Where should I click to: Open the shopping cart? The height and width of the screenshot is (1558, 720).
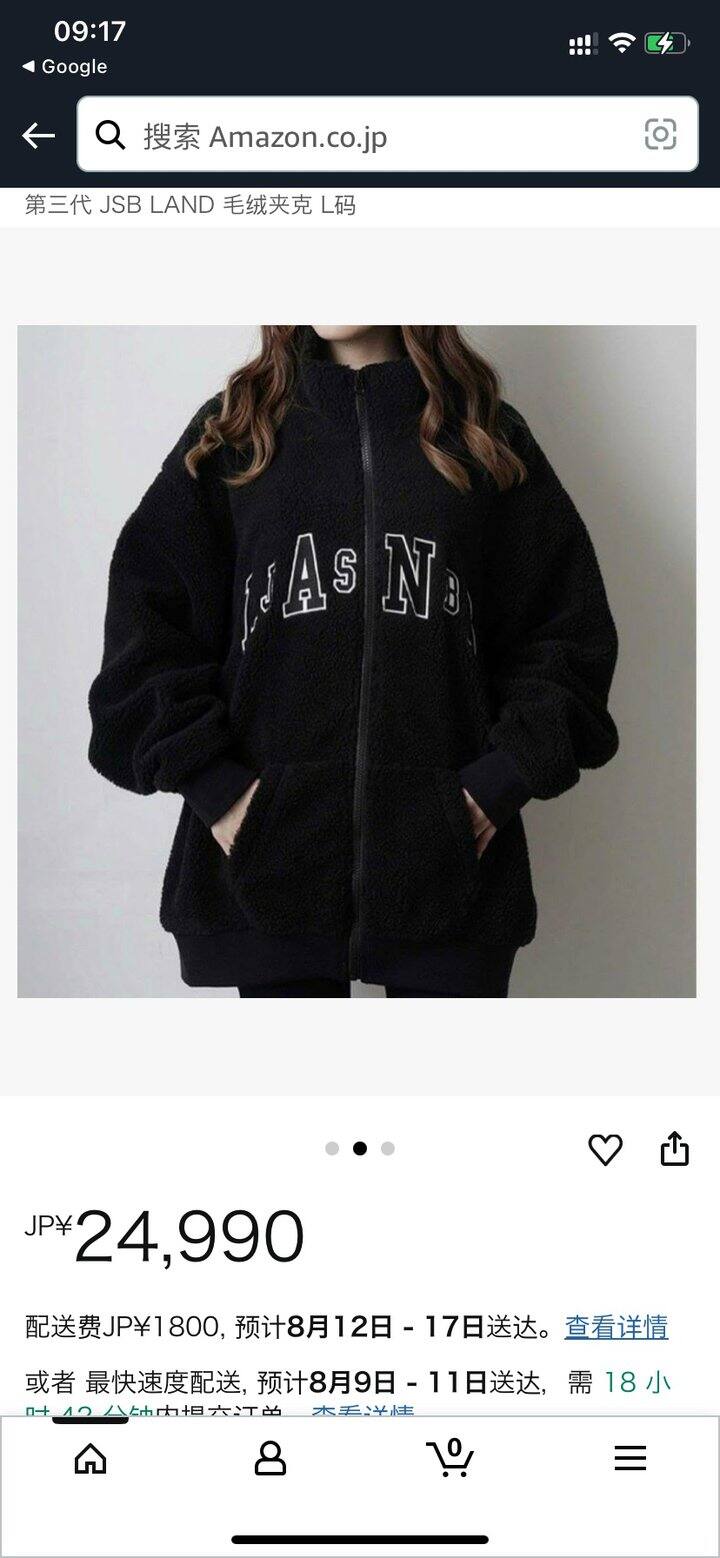coord(450,1458)
